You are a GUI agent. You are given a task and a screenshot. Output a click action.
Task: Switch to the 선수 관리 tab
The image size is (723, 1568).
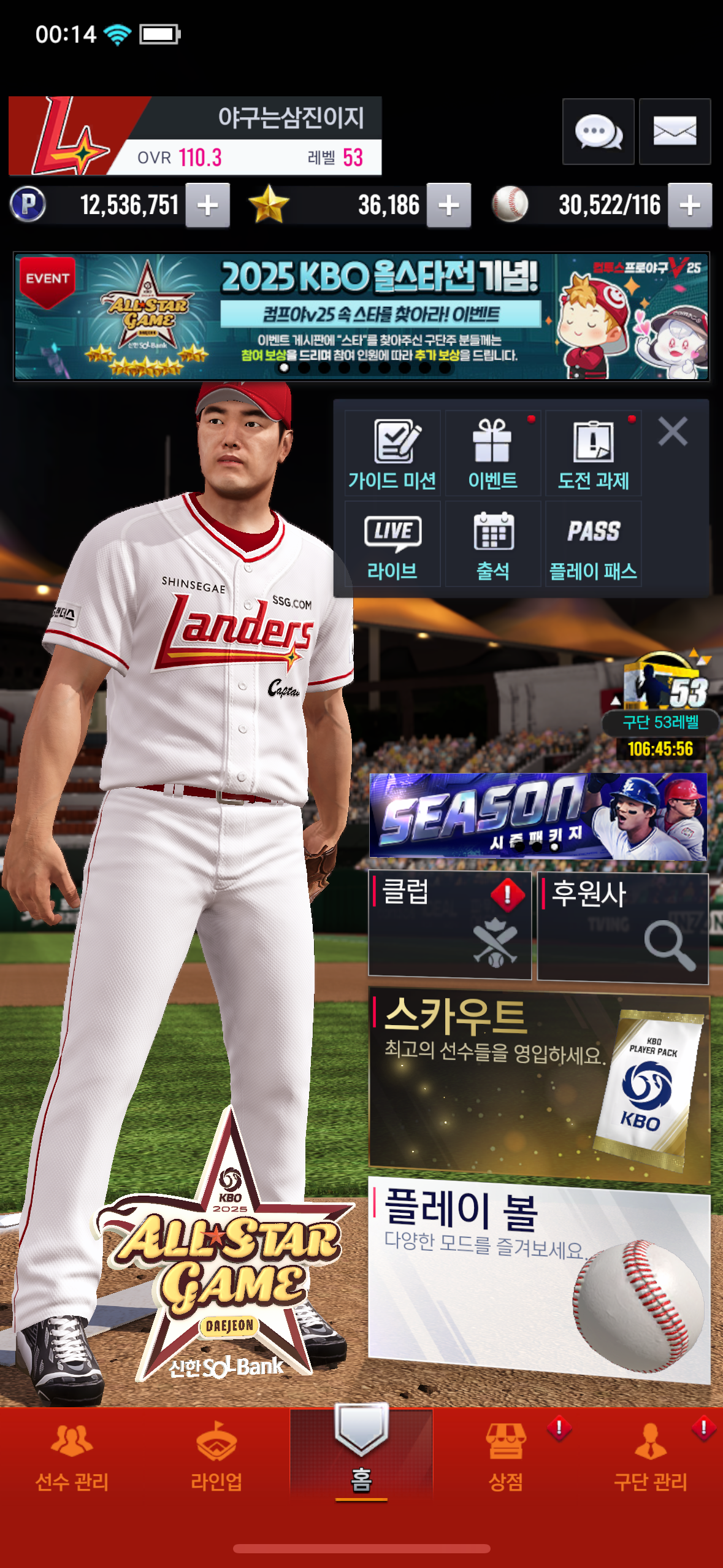pyautogui.click(x=72, y=1458)
